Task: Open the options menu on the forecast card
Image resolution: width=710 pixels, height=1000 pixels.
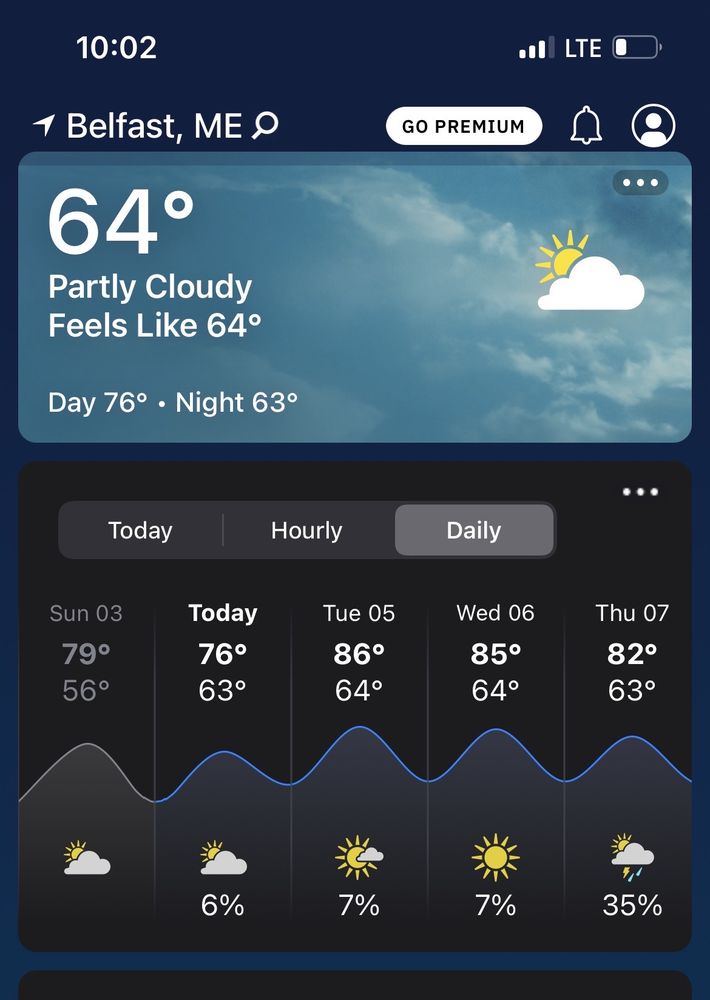Action: point(640,492)
